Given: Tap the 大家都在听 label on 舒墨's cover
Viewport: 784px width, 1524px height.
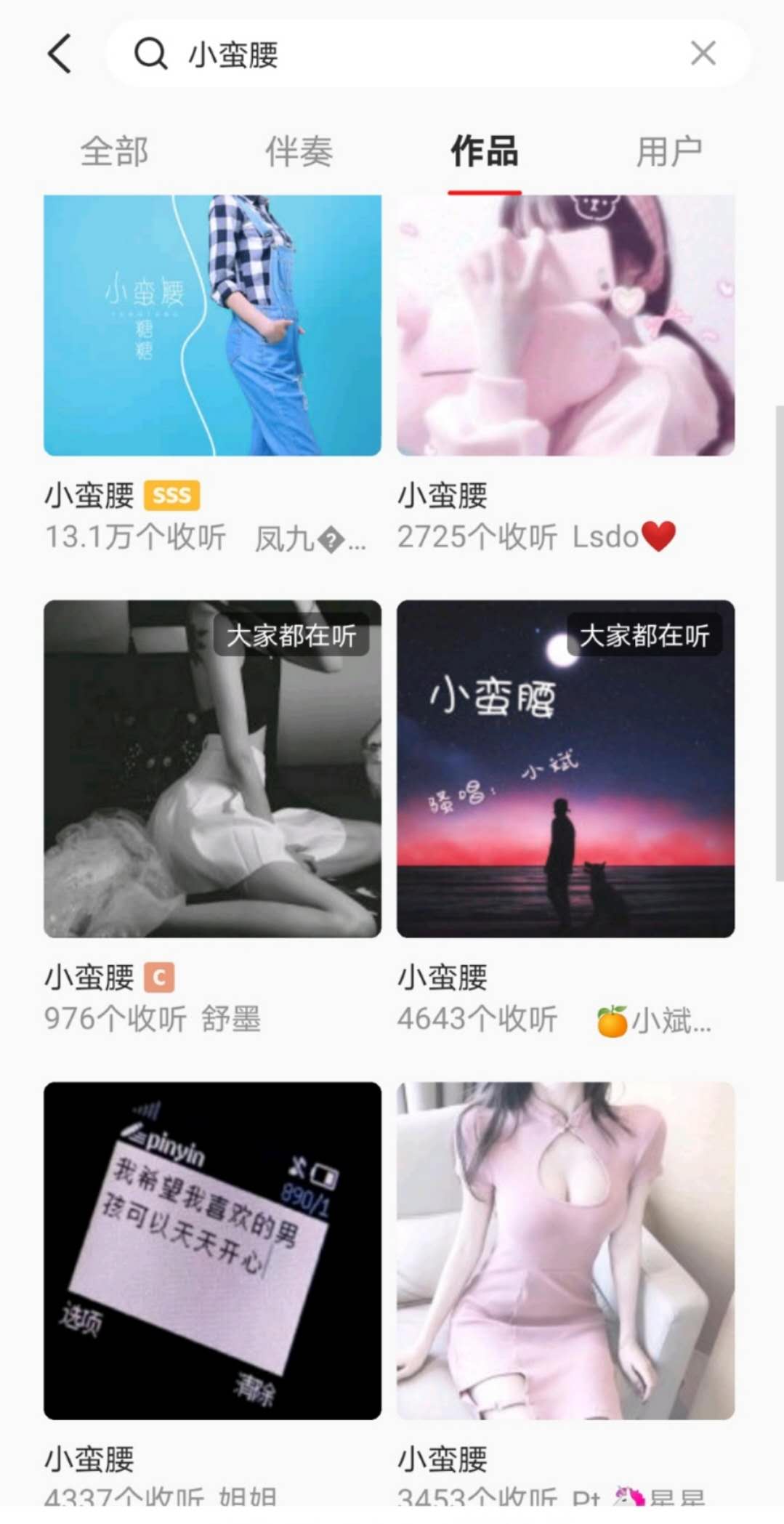Looking at the screenshot, I should click(x=292, y=635).
